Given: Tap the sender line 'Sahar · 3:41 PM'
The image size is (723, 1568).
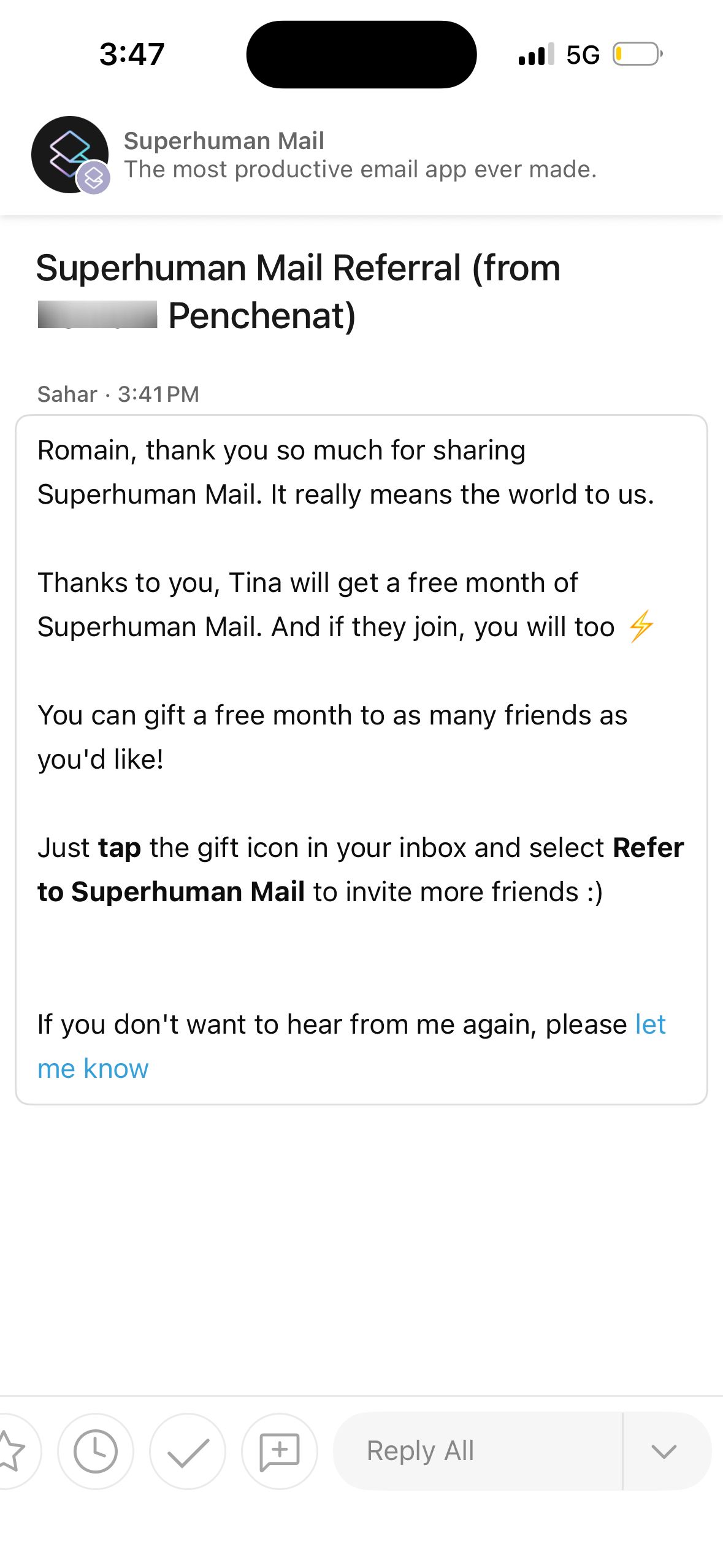Looking at the screenshot, I should tap(118, 393).
